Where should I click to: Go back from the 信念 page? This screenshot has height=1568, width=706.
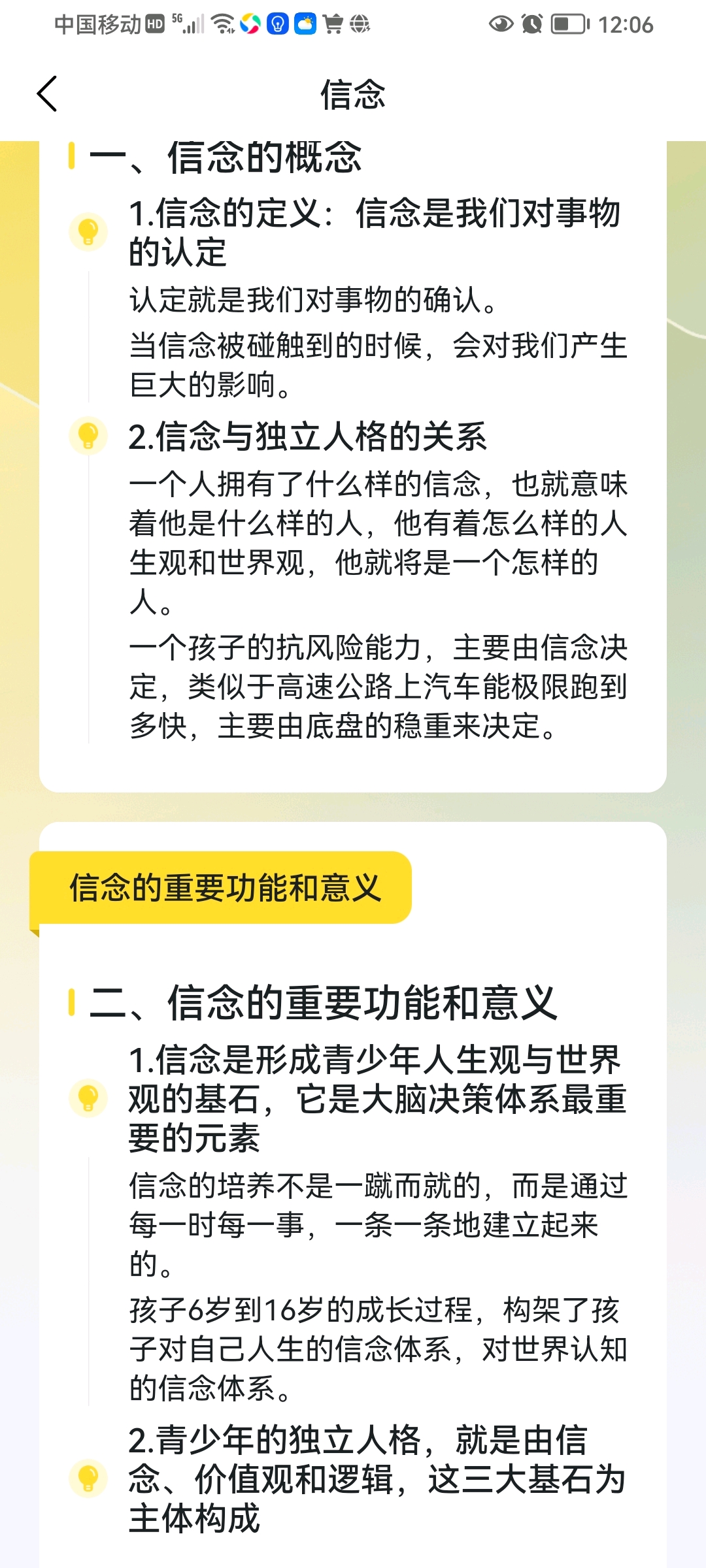[x=47, y=93]
